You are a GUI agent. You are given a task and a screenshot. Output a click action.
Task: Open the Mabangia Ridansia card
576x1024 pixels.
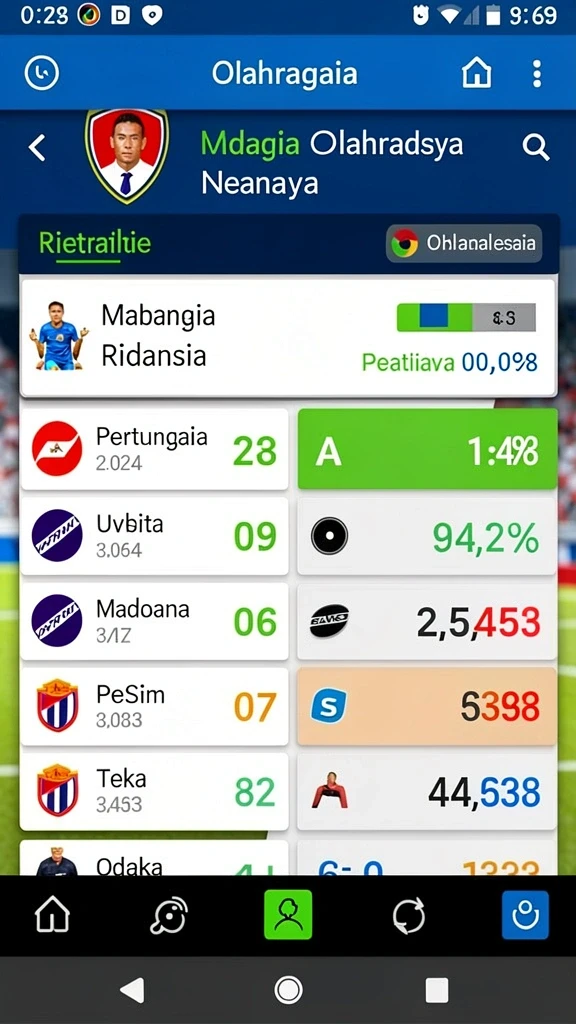pyautogui.click(x=288, y=337)
